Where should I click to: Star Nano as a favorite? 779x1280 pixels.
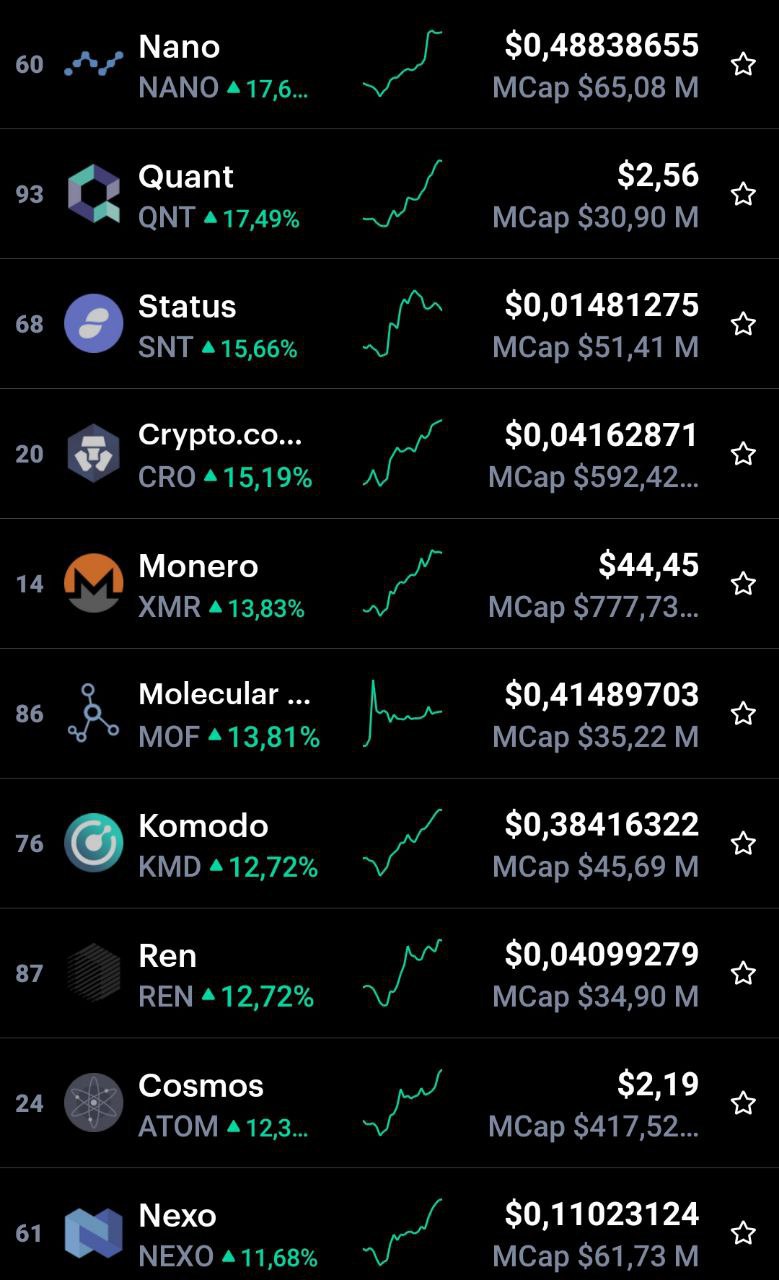tap(743, 65)
